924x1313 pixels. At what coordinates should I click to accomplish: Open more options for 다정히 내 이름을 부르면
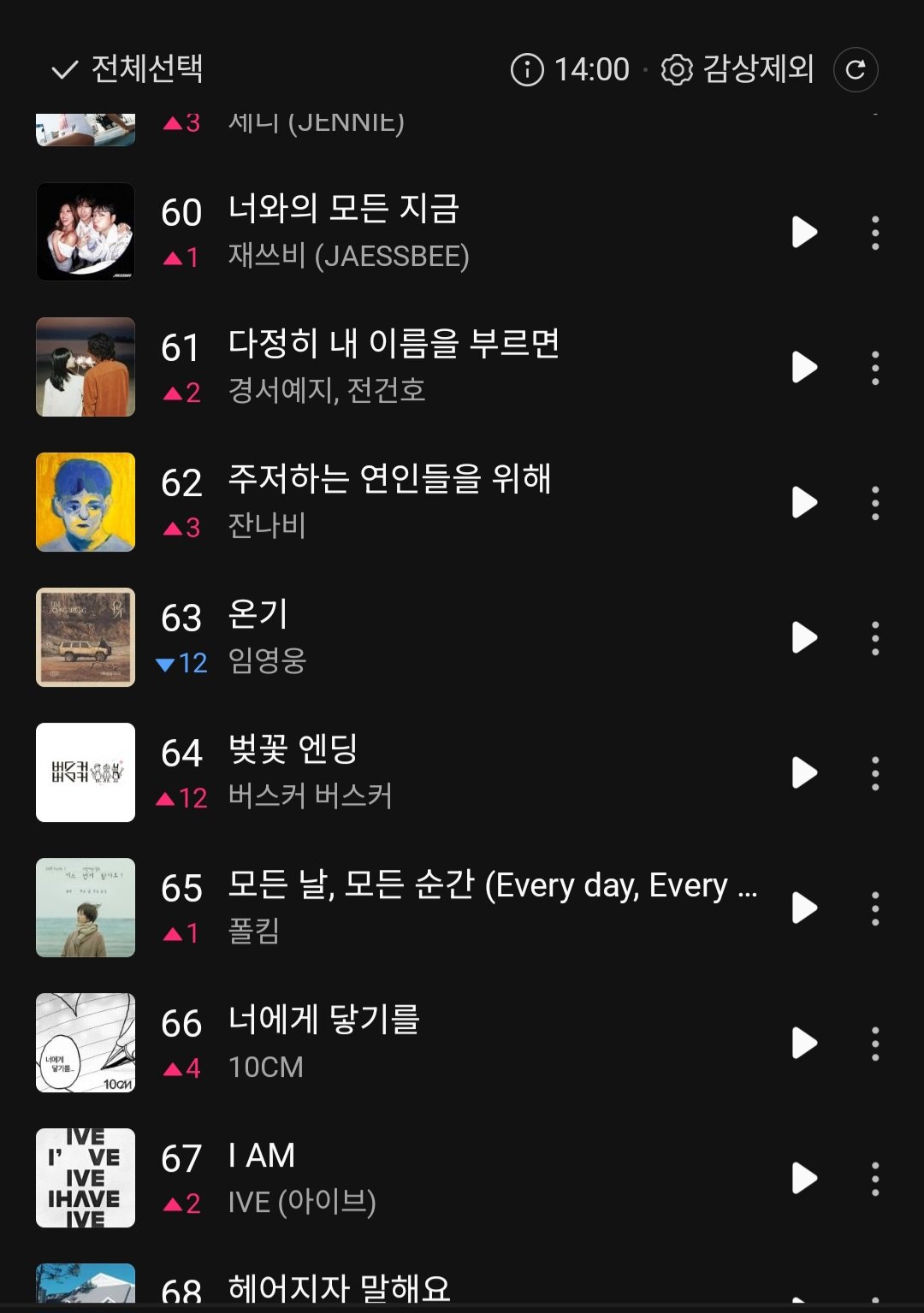coord(874,368)
